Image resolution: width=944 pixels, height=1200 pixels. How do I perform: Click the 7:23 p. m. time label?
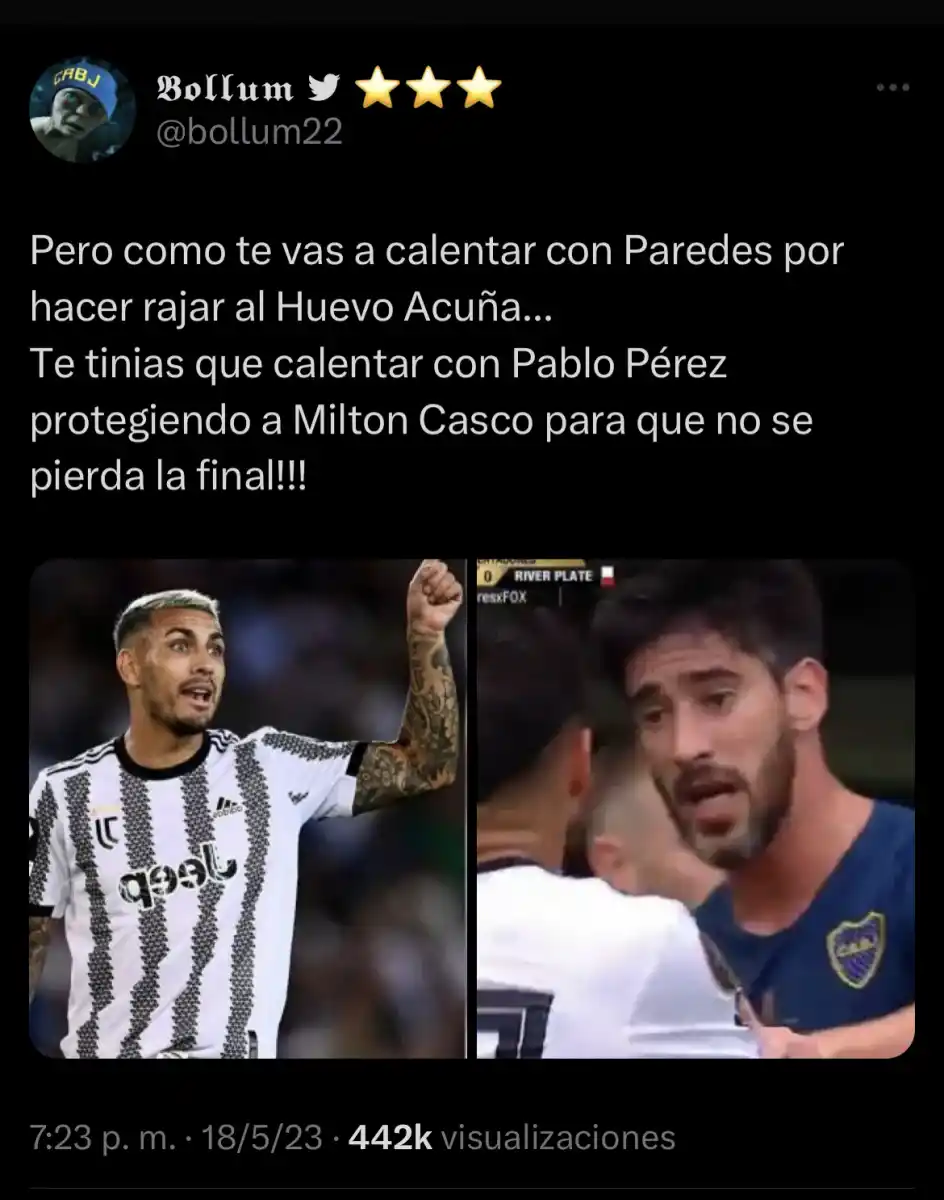coord(95,1137)
